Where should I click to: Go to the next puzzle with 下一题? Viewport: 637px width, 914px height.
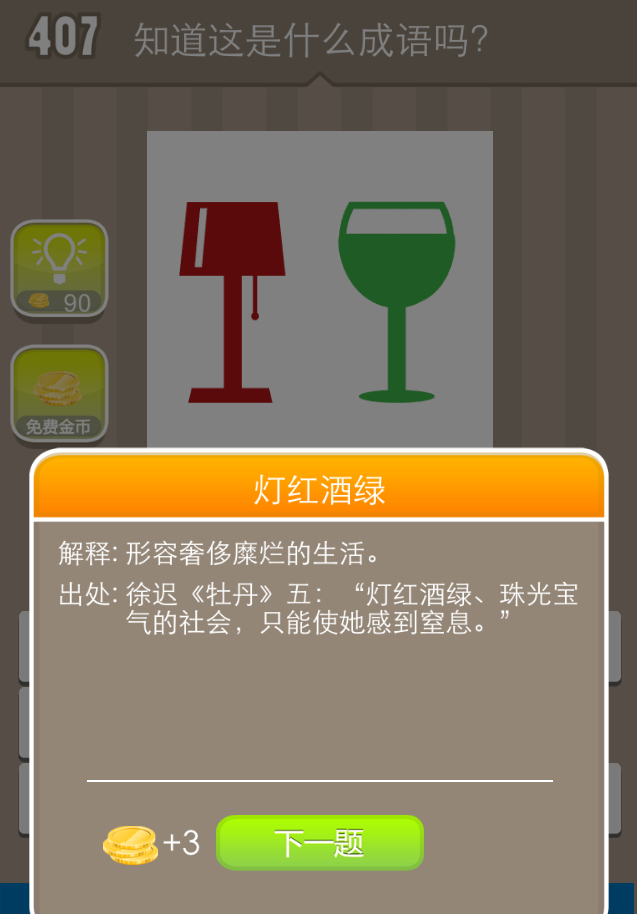click(x=320, y=843)
